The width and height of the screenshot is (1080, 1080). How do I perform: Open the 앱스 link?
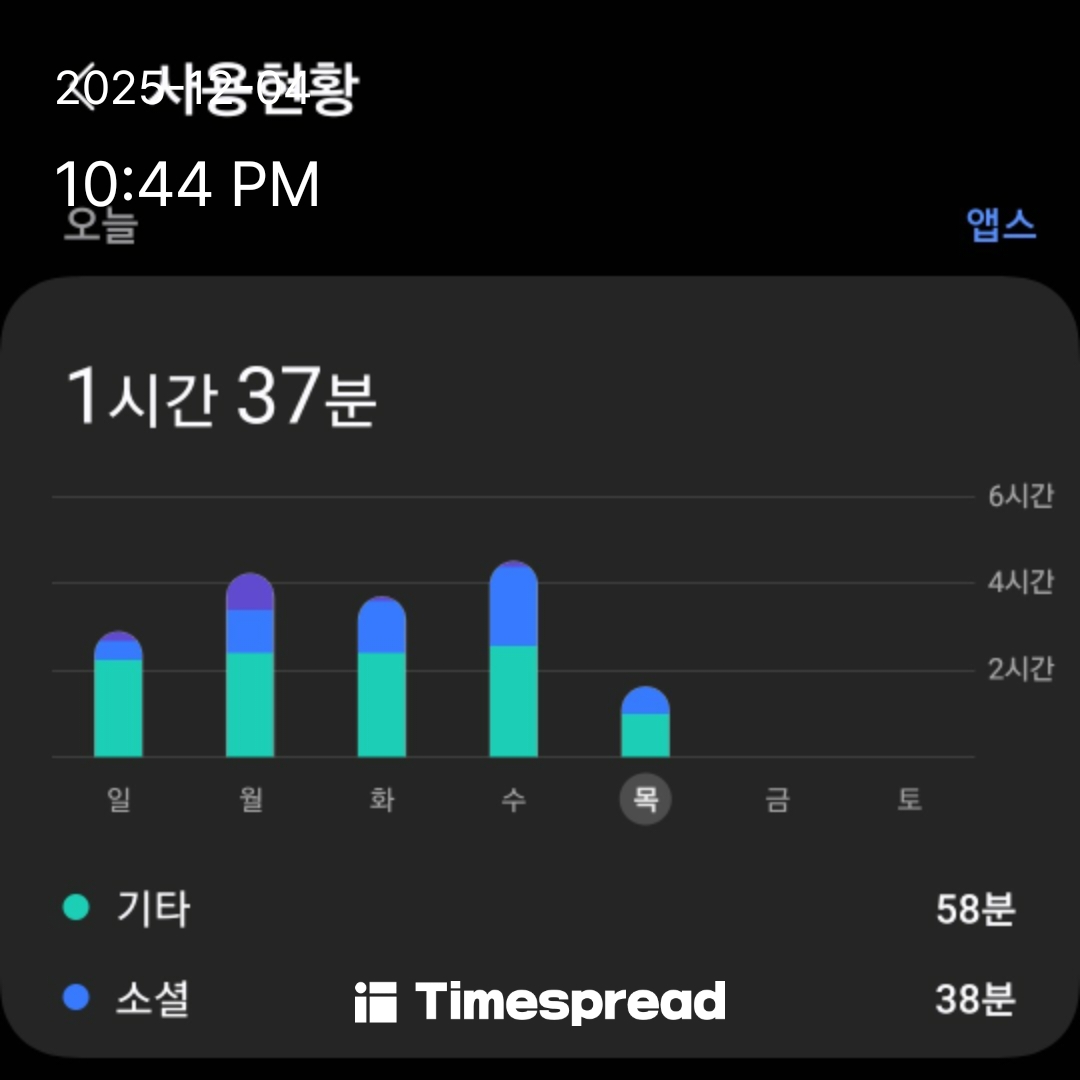[1001, 224]
